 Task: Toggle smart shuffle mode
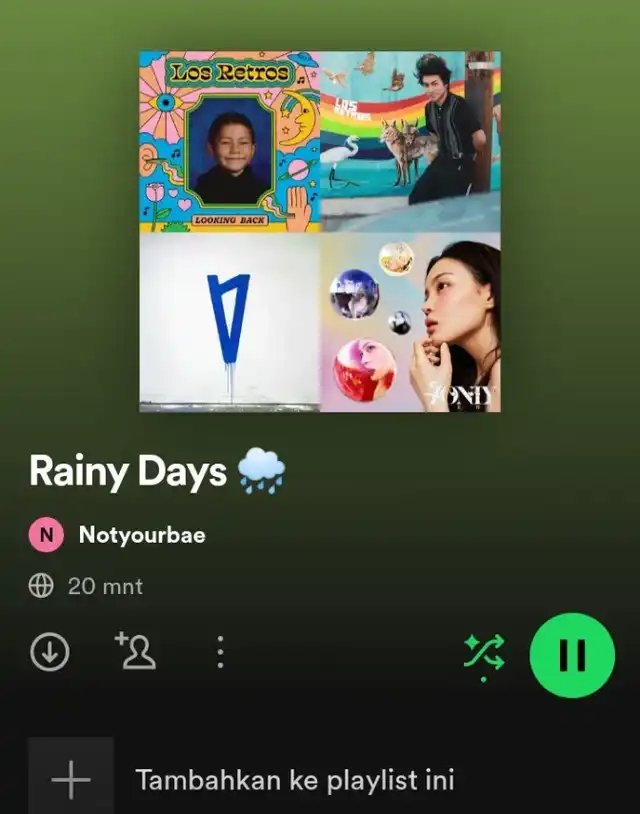pos(484,655)
